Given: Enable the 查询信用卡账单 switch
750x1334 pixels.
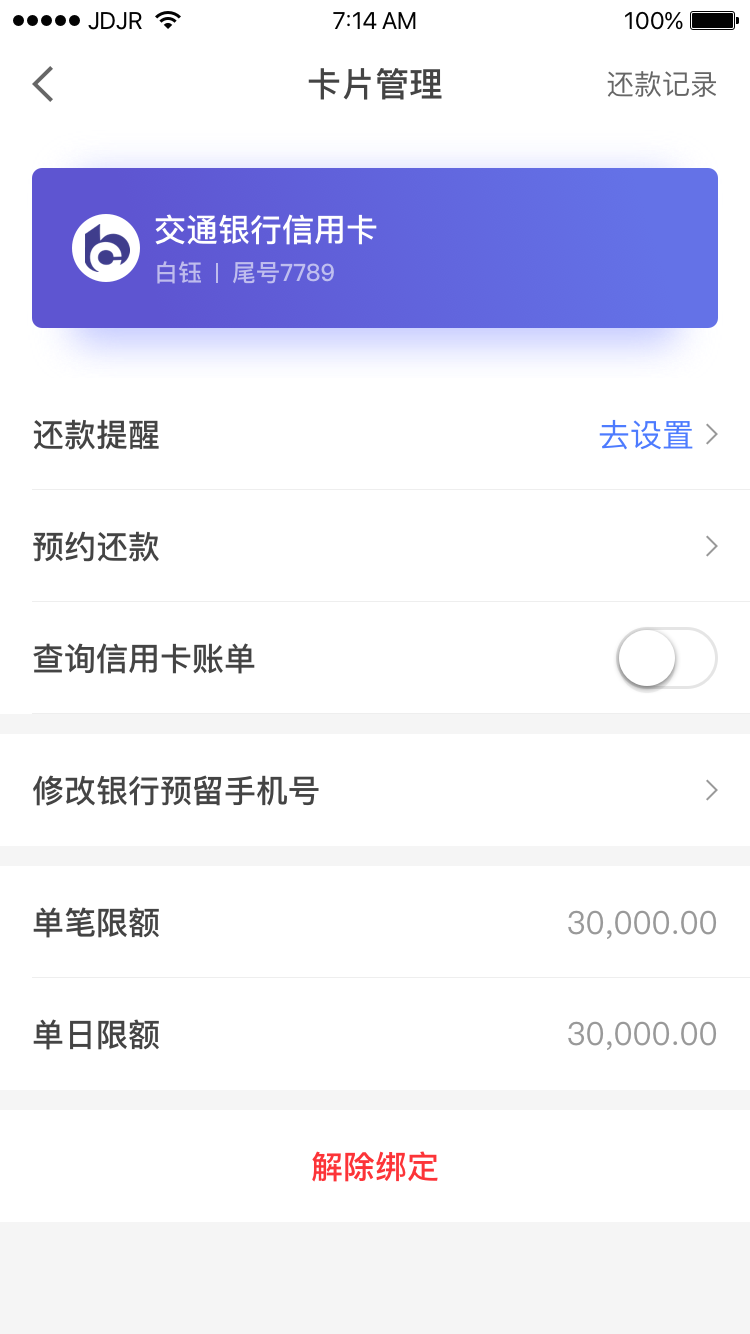Looking at the screenshot, I should [x=667, y=658].
